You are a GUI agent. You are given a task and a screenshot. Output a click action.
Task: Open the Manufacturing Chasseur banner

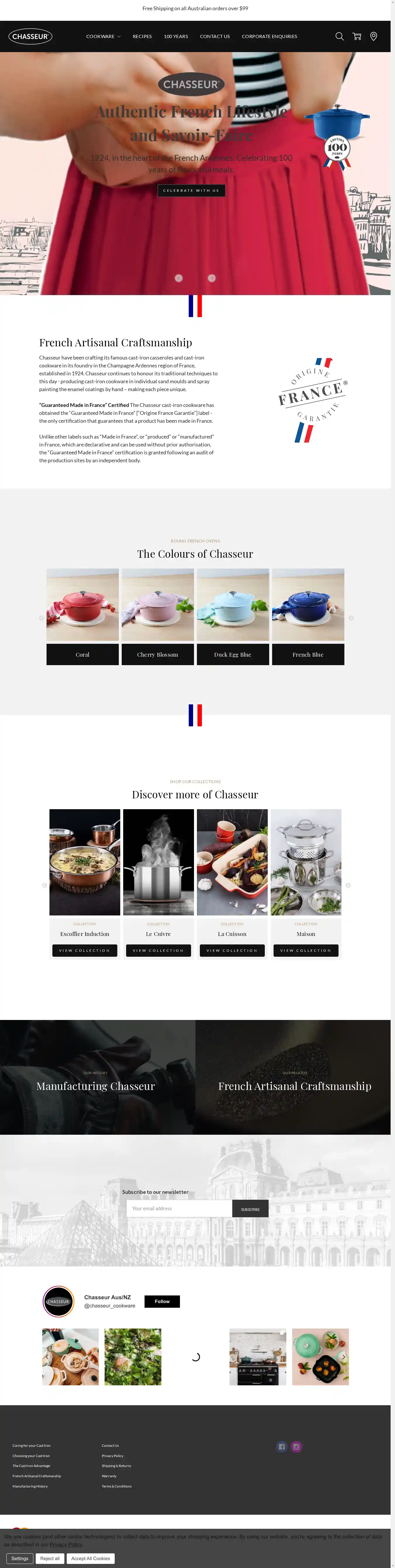point(96,1086)
